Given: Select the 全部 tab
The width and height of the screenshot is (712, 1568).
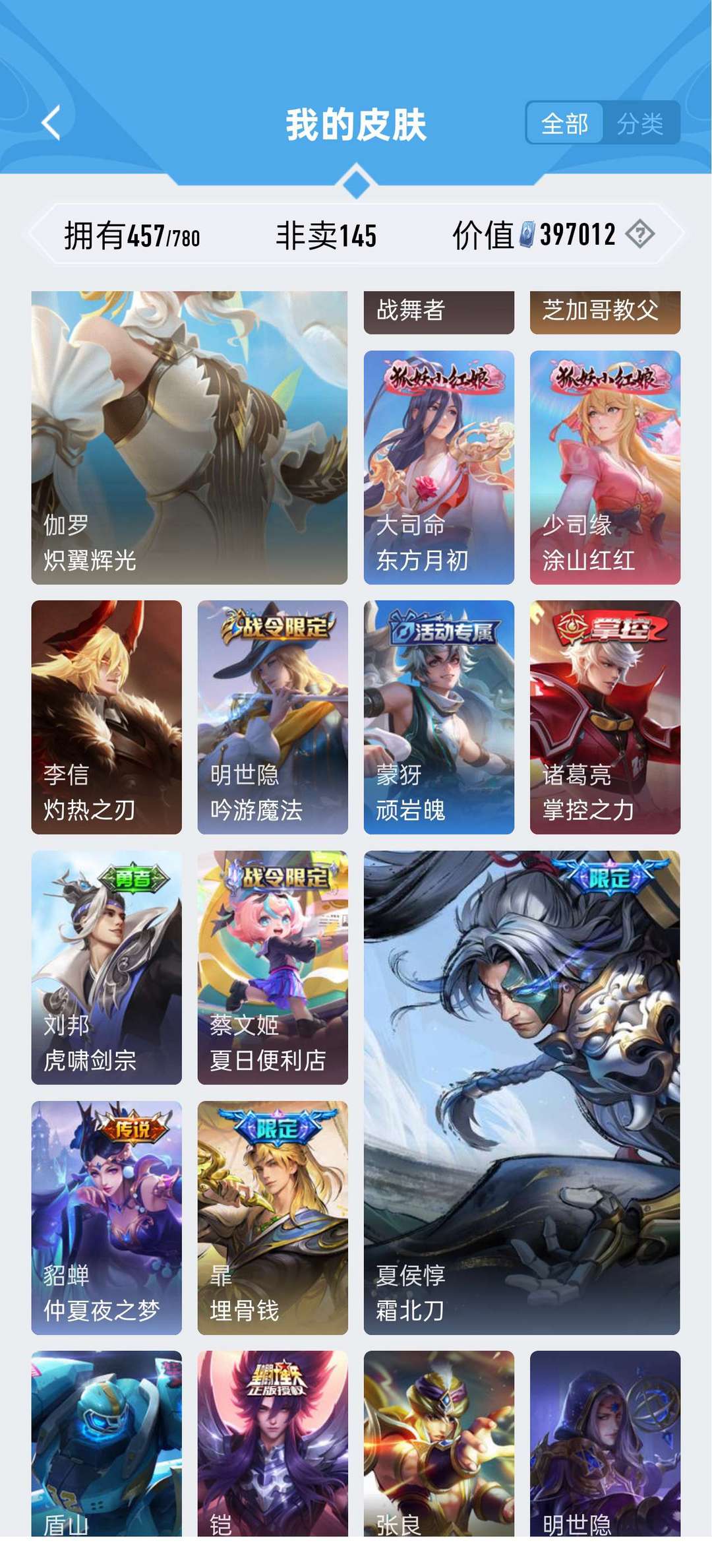Looking at the screenshot, I should click(565, 123).
